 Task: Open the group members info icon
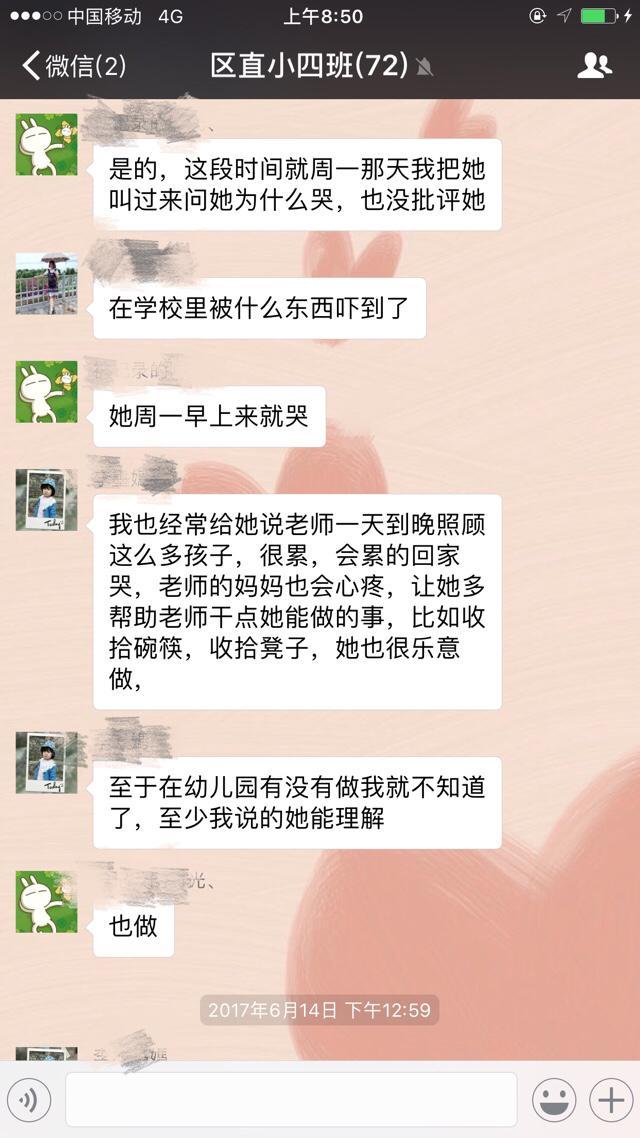(594, 66)
